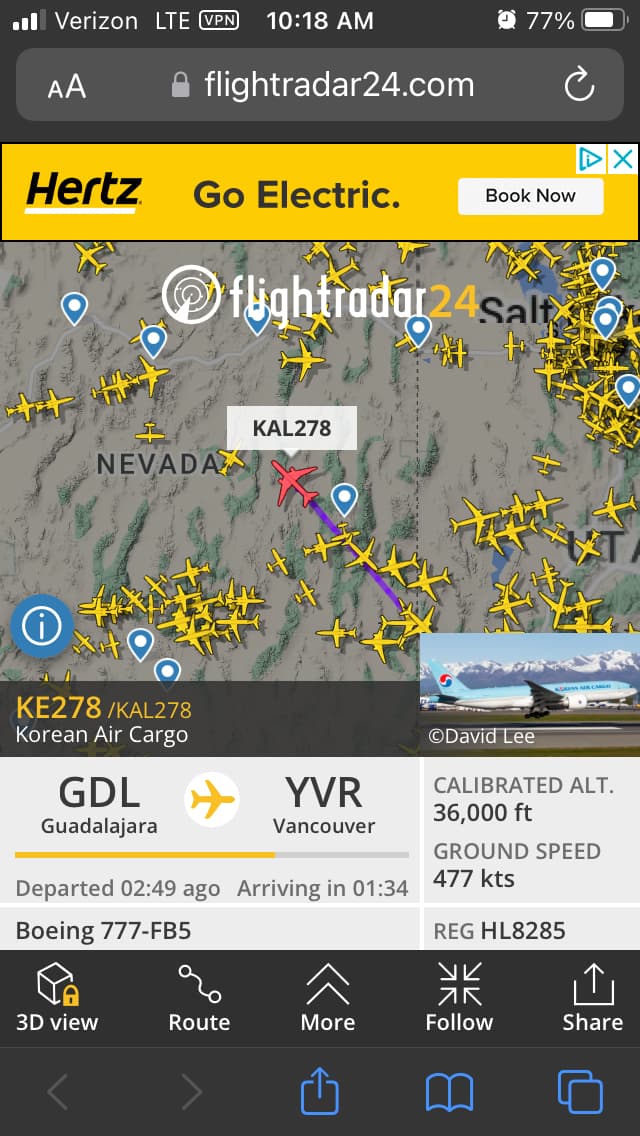Open the GDL Guadalajara departure airport
The image size is (640, 1136).
tap(98, 804)
